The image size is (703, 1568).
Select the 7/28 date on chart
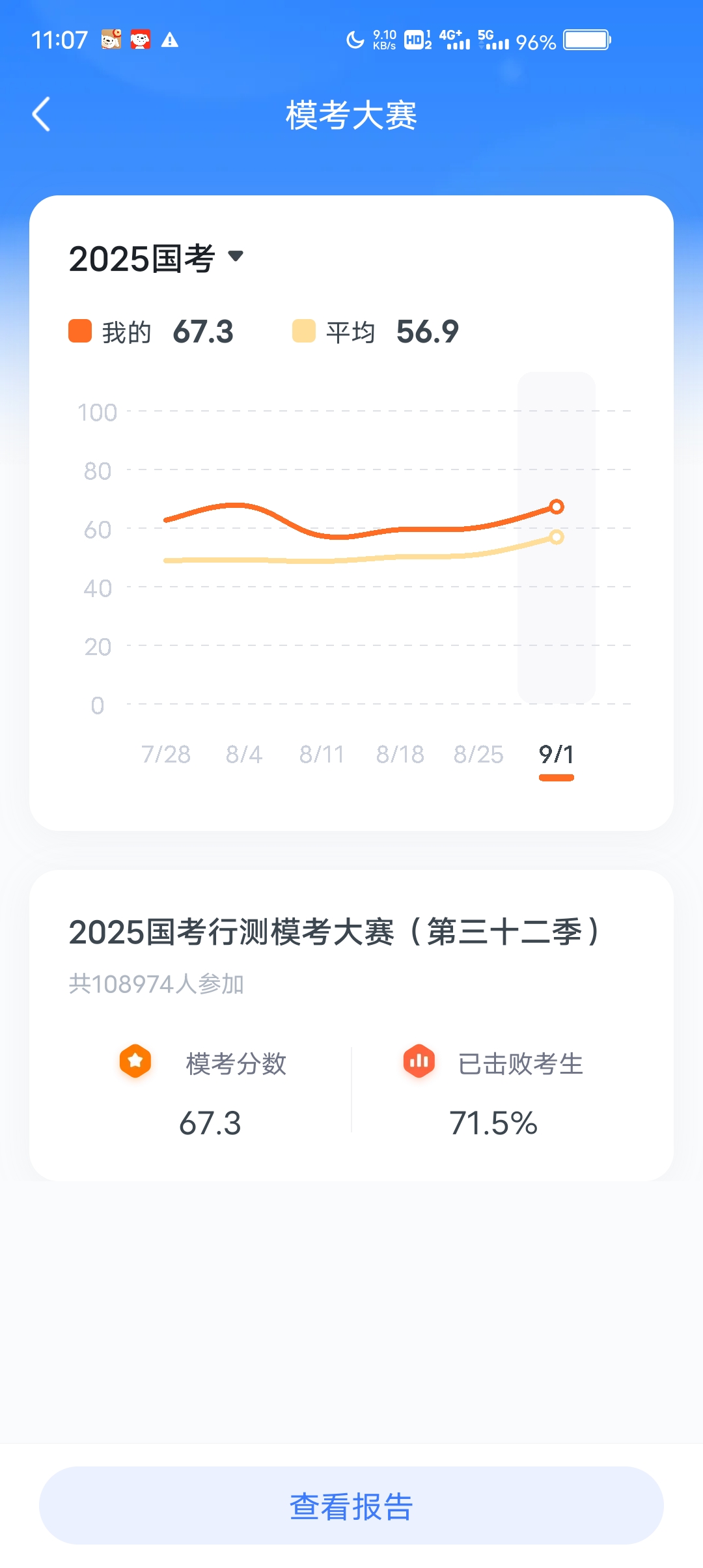point(166,754)
